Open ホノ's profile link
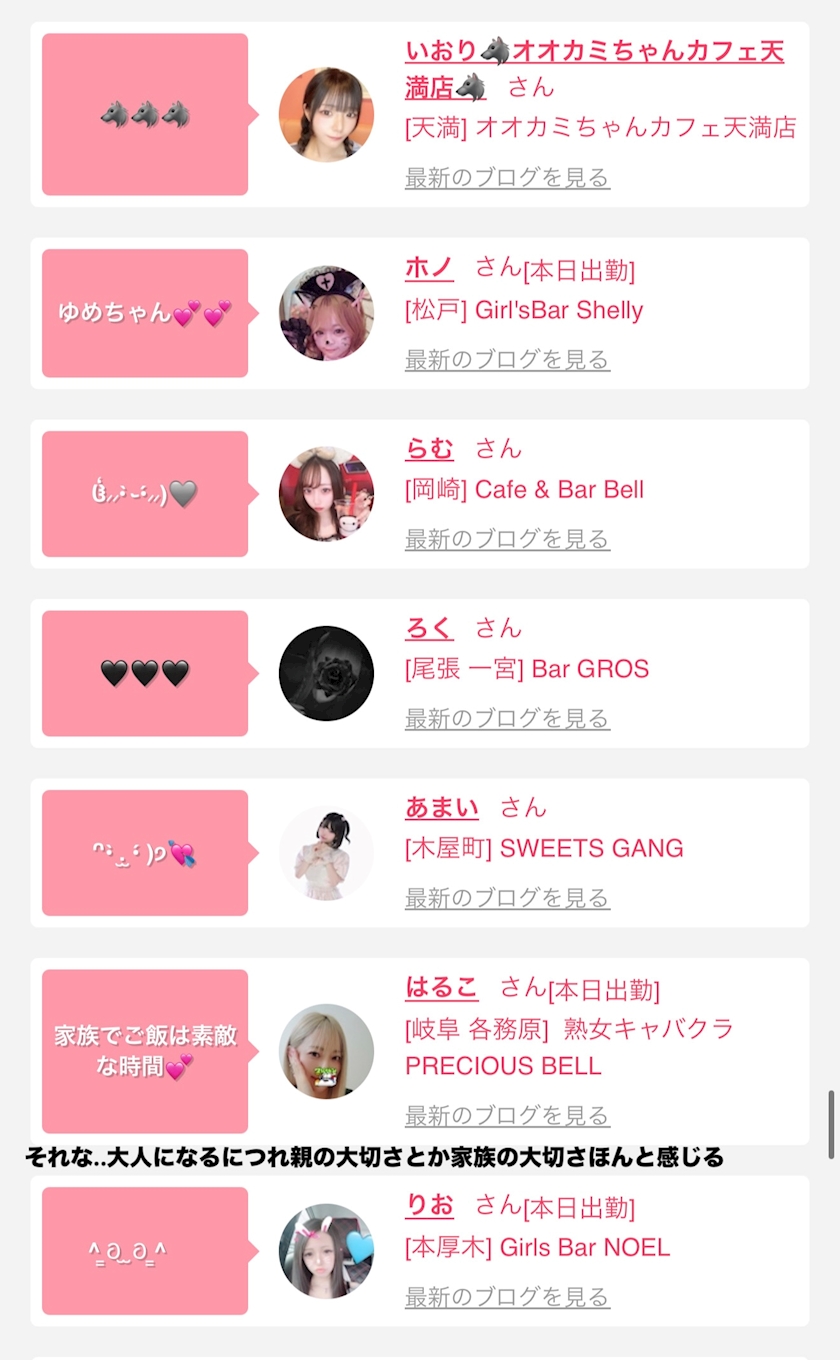 (429, 268)
